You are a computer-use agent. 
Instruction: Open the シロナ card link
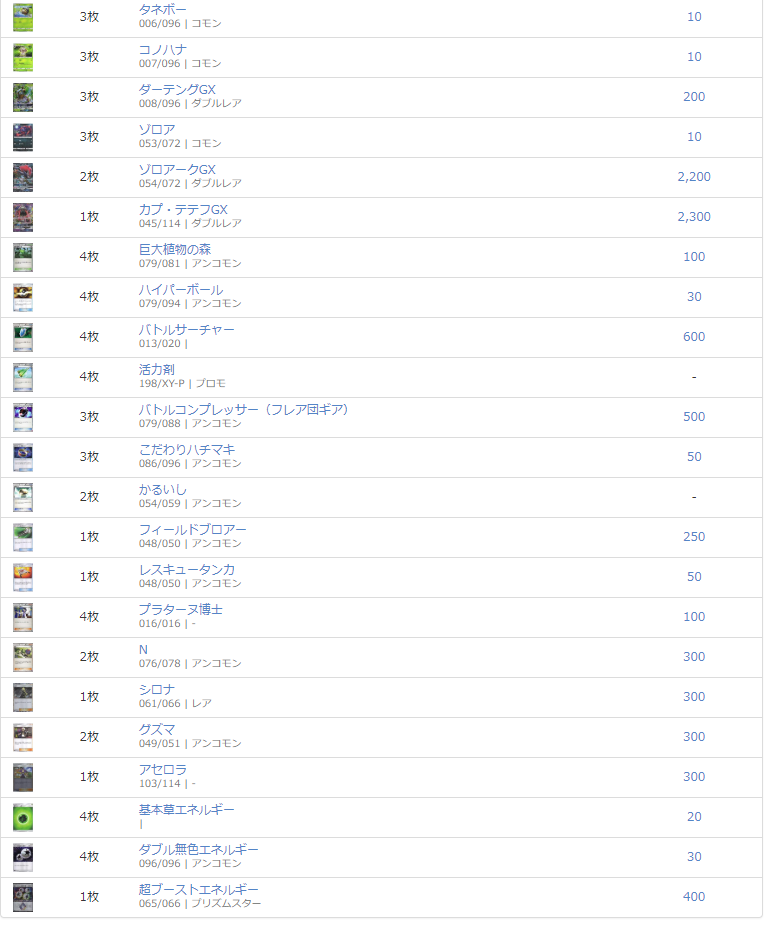point(157,690)
